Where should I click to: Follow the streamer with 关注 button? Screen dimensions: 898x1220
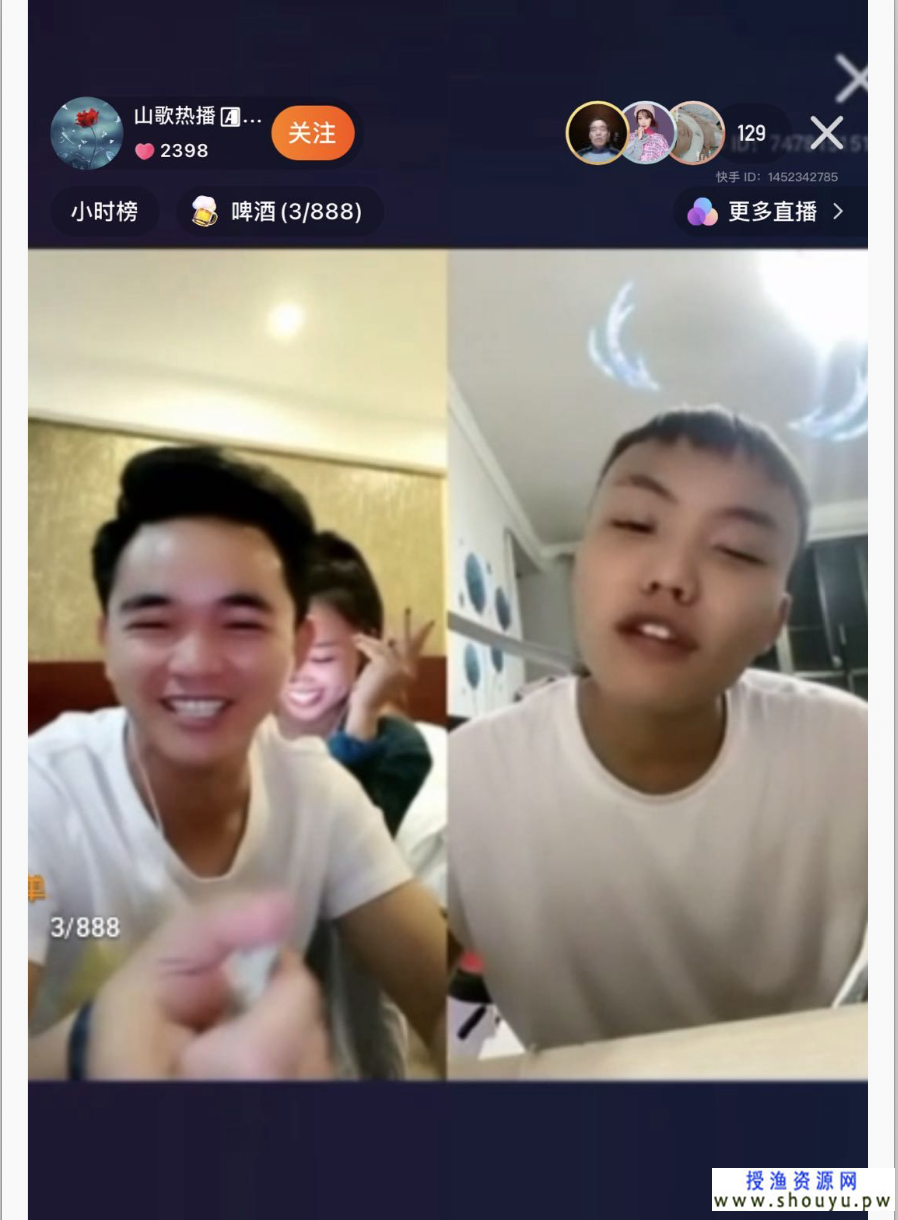coord(312,133)
